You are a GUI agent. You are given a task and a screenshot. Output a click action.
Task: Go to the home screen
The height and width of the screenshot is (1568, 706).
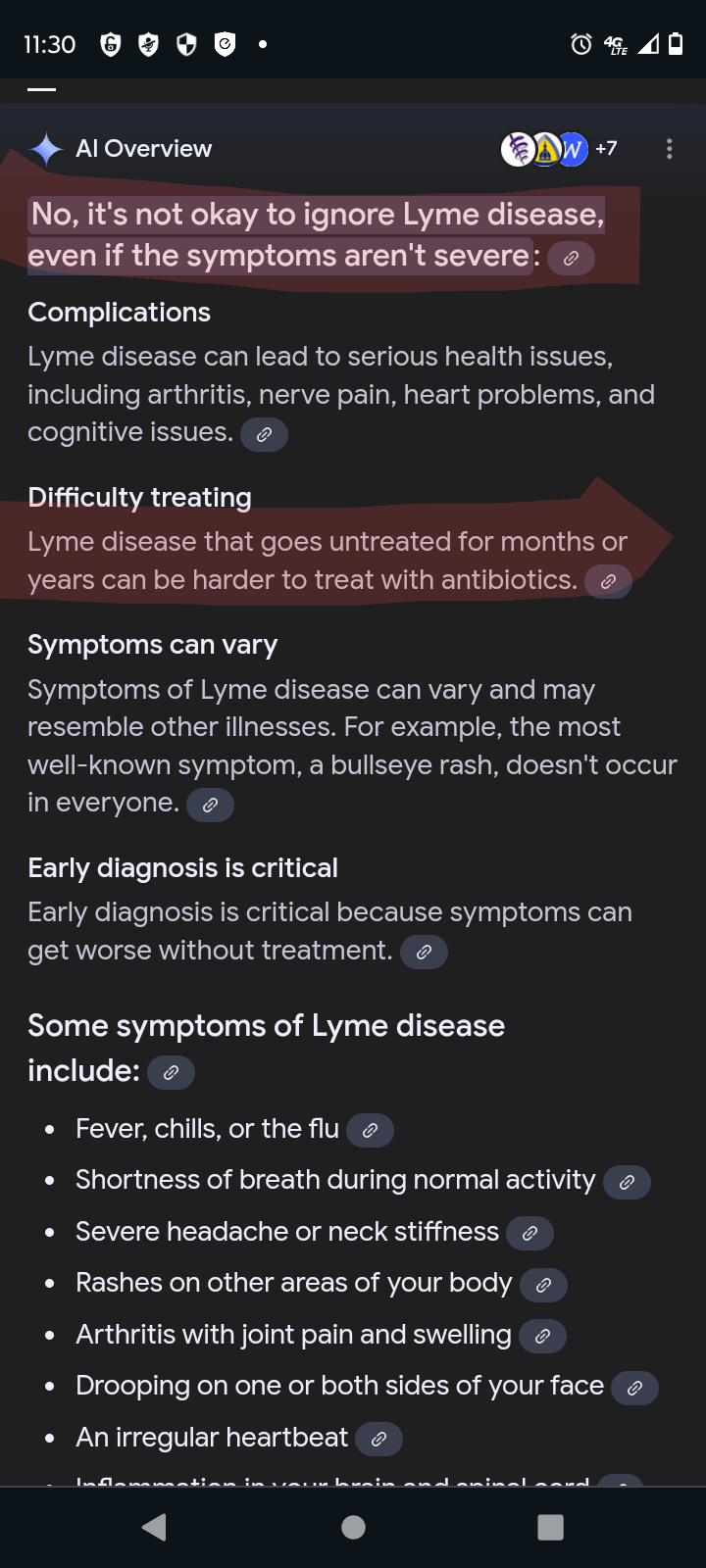(x=353, y=1527)
